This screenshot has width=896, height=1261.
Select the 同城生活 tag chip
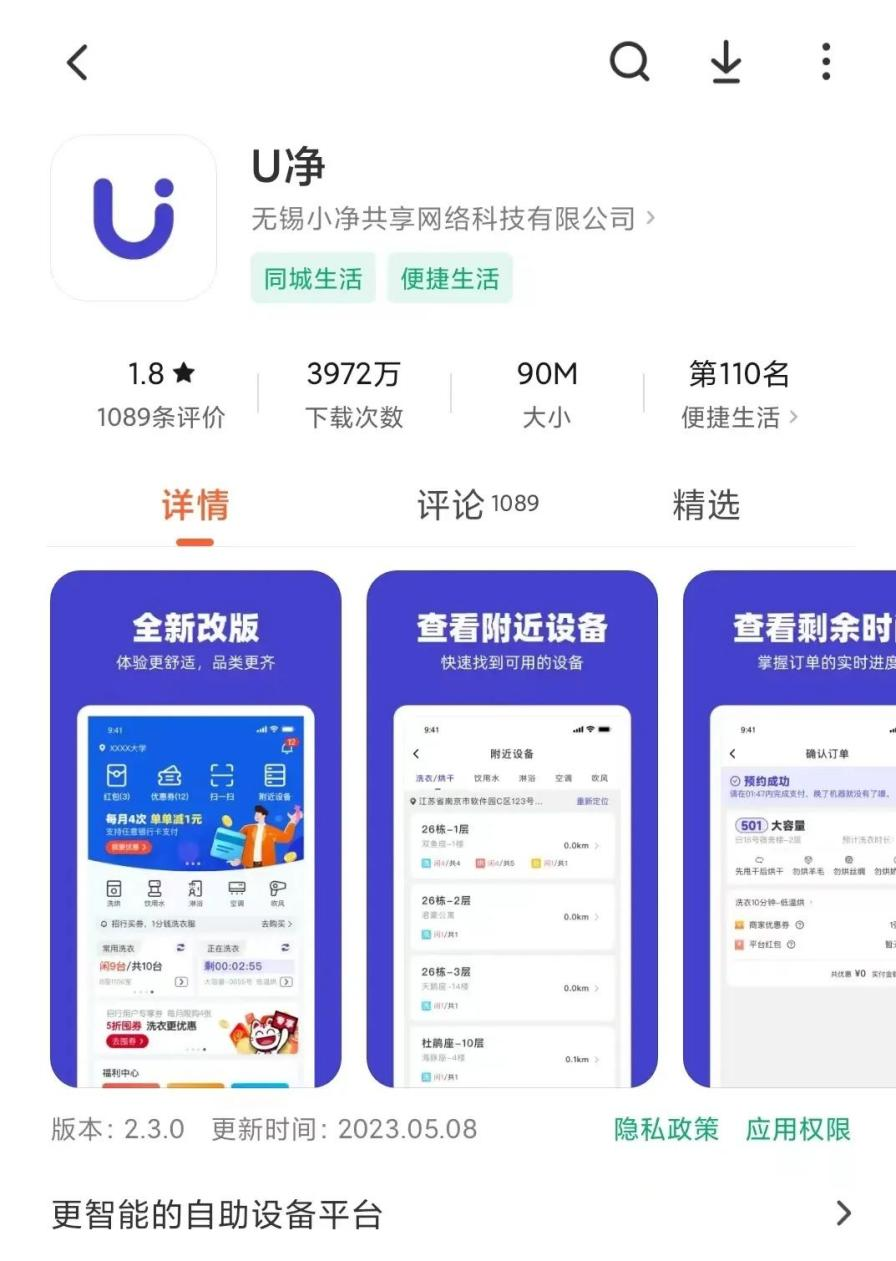[313, 278]
